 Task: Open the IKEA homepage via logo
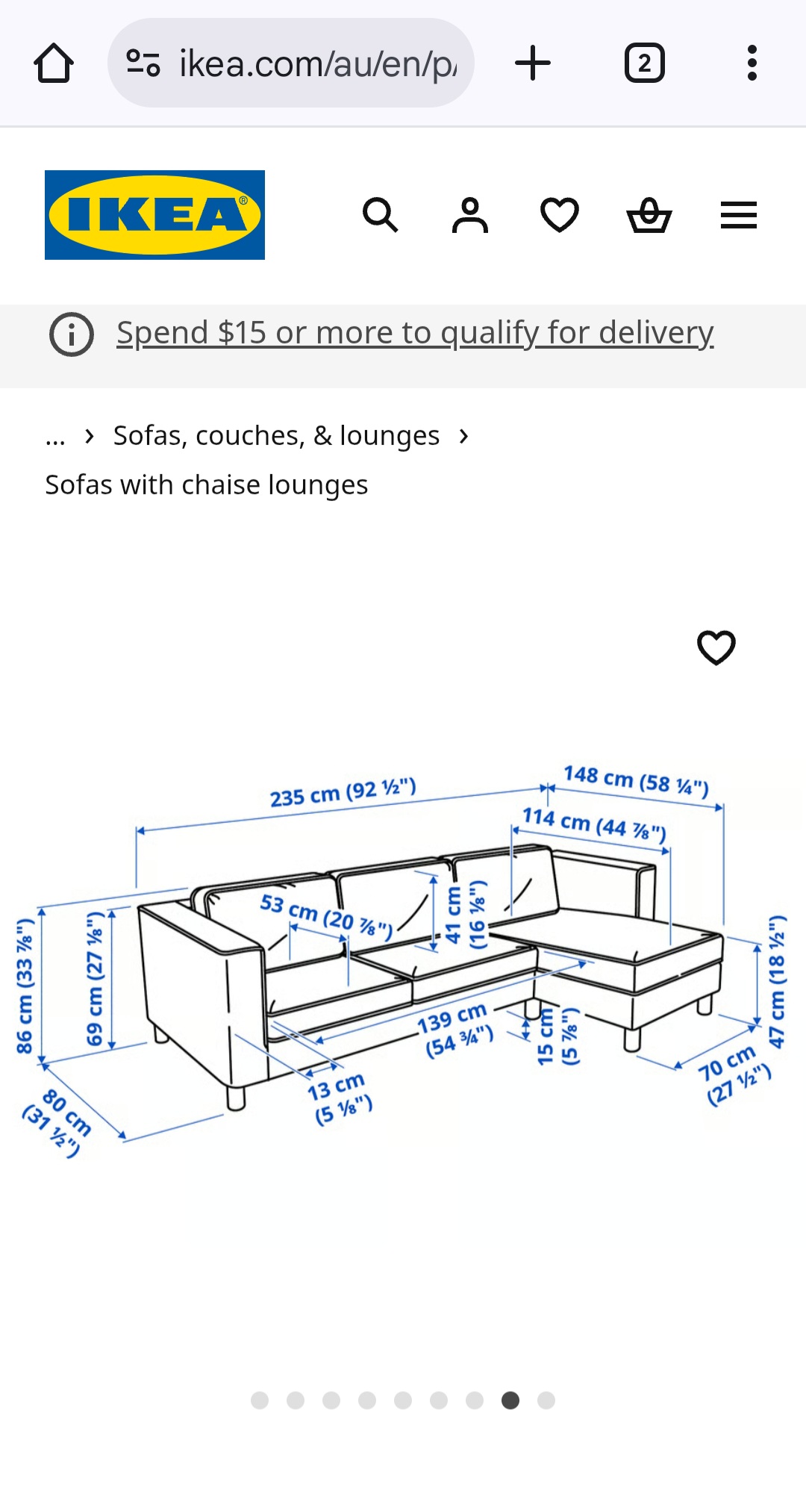point(154,215)
